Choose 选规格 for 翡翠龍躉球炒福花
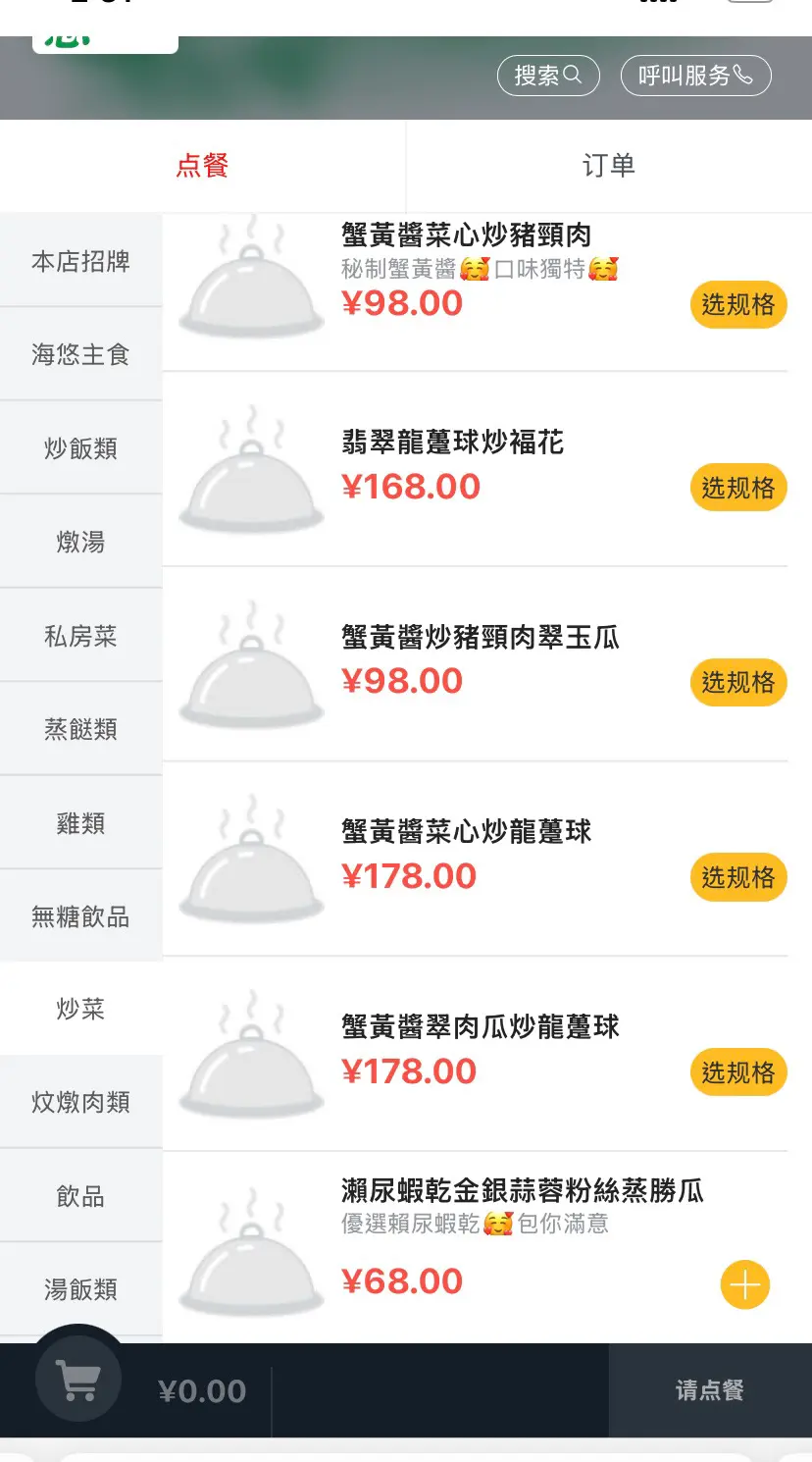Viewport: 812px width, 1462px height. pos(738,488)
